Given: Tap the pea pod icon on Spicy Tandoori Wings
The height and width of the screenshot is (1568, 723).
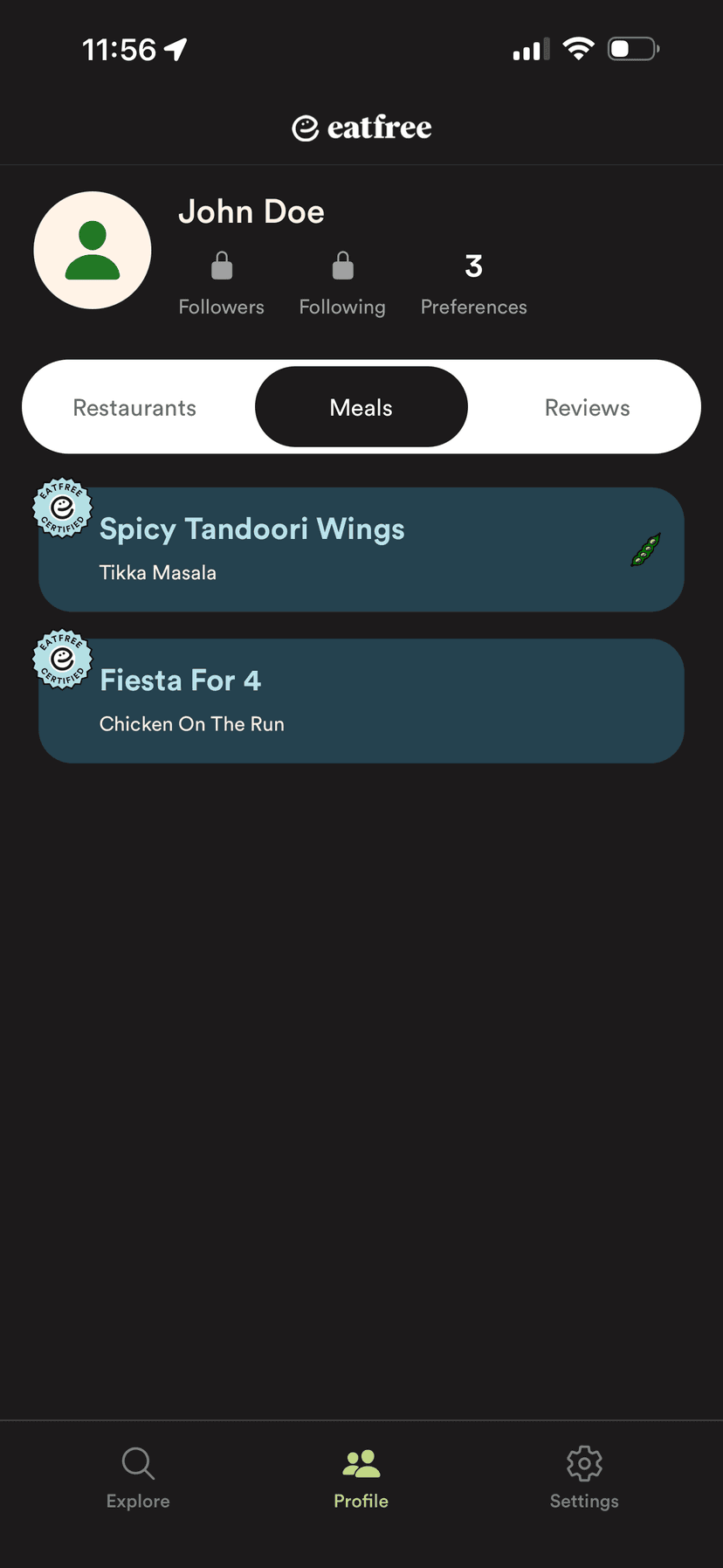Looking at the screenshot, I should [645, 549].
